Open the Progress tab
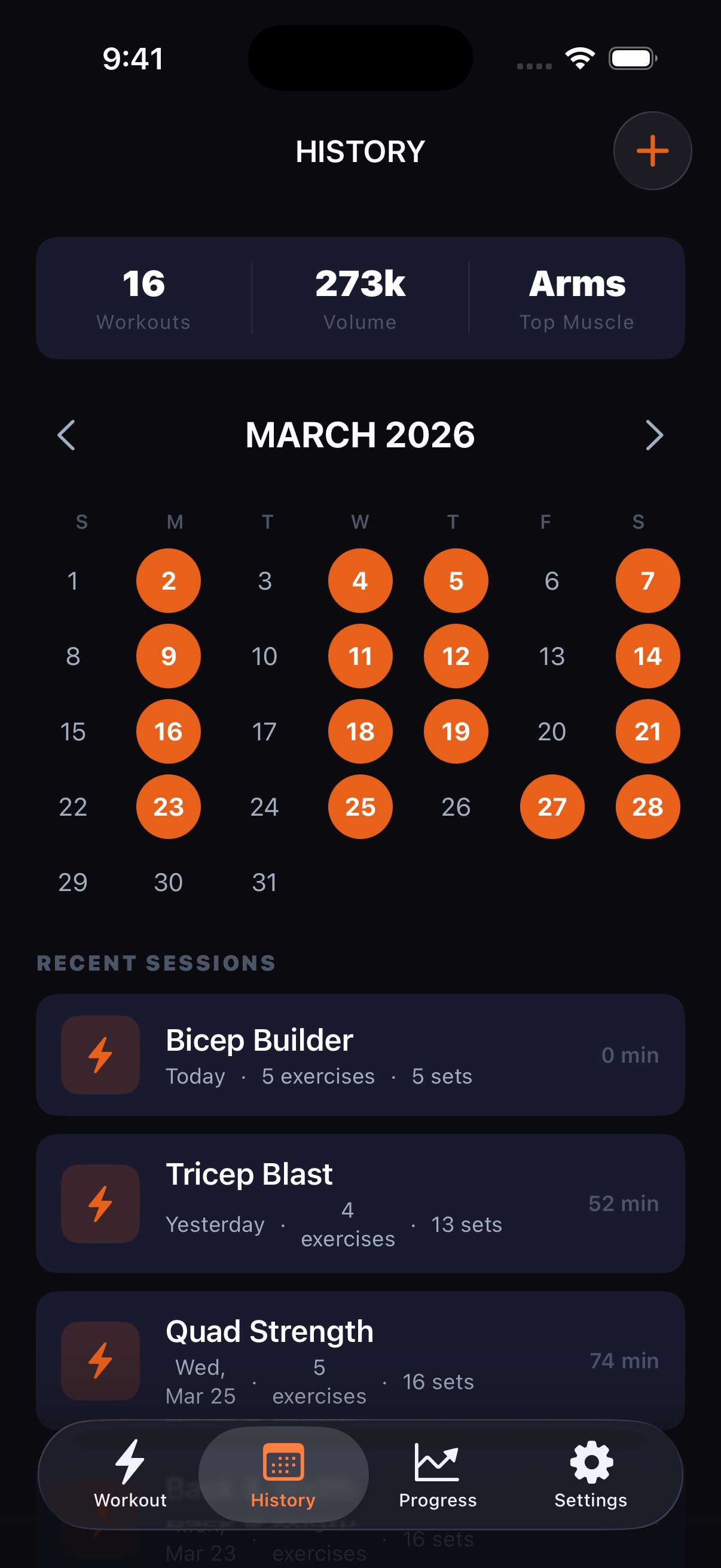The width and height of the screenshot is (721, 1568). [x=438, y=1474]
